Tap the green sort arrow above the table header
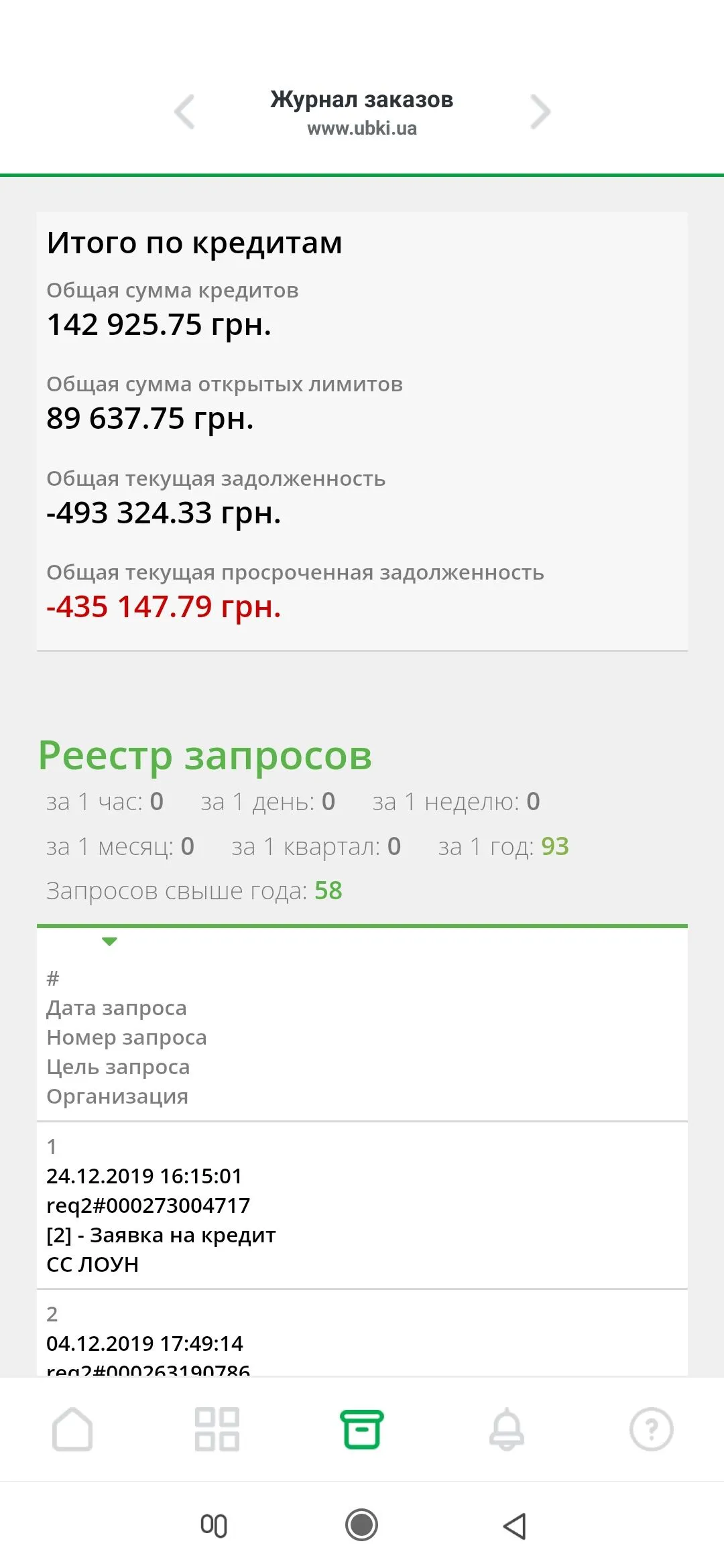This screenshot has height=1568, width=724. 109,941
